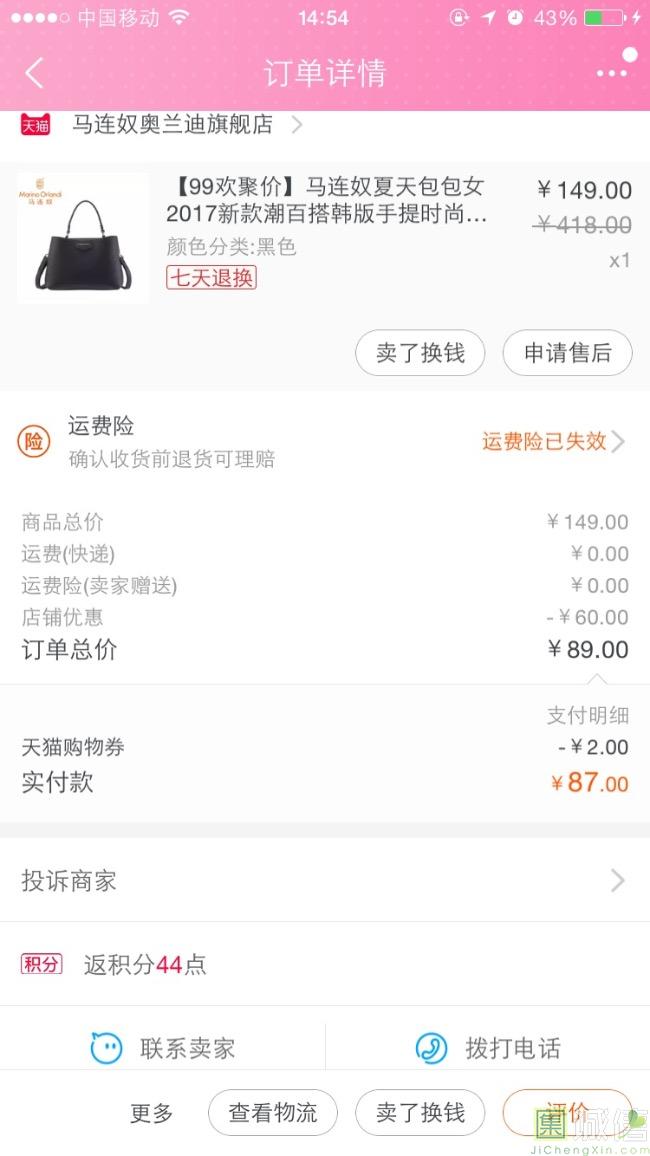The image size is (650, 1156).
Task: Show 更多 order options
Action: pyautogui.click(x=152, y=1113)
